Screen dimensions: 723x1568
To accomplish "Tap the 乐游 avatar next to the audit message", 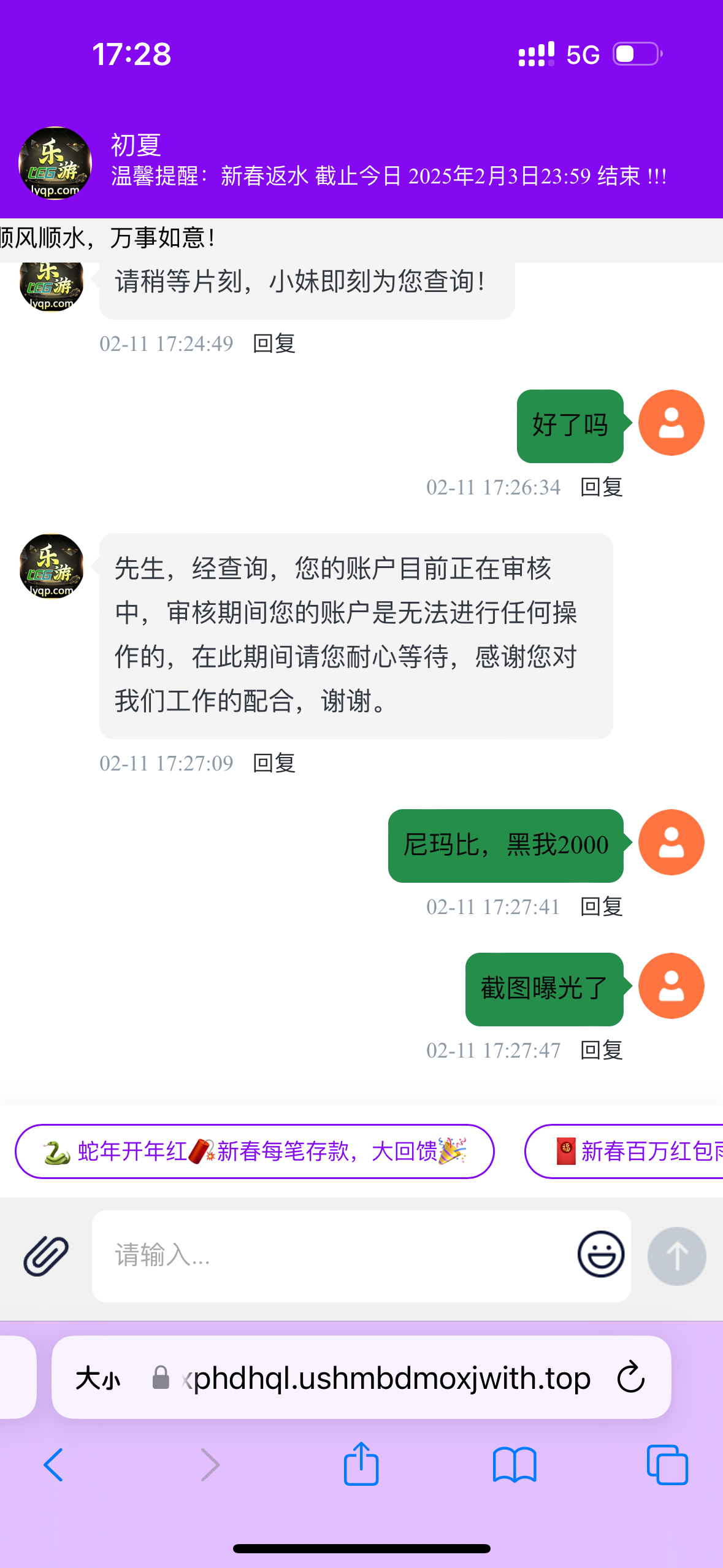I will [x=51, y=567].
